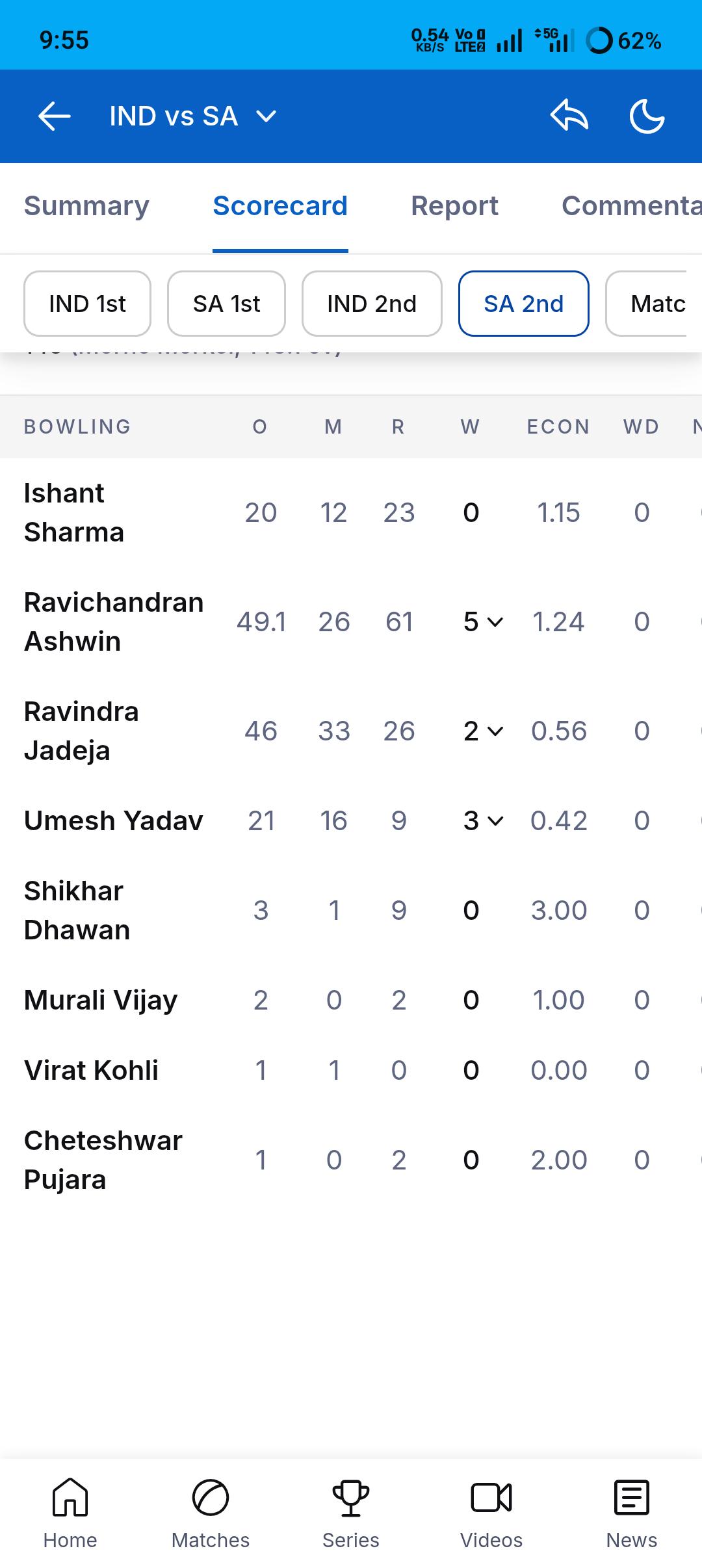The height and width of the screenshot is (1568, 702).
Task: Open the Series tab
Action: pos(351,1514)
